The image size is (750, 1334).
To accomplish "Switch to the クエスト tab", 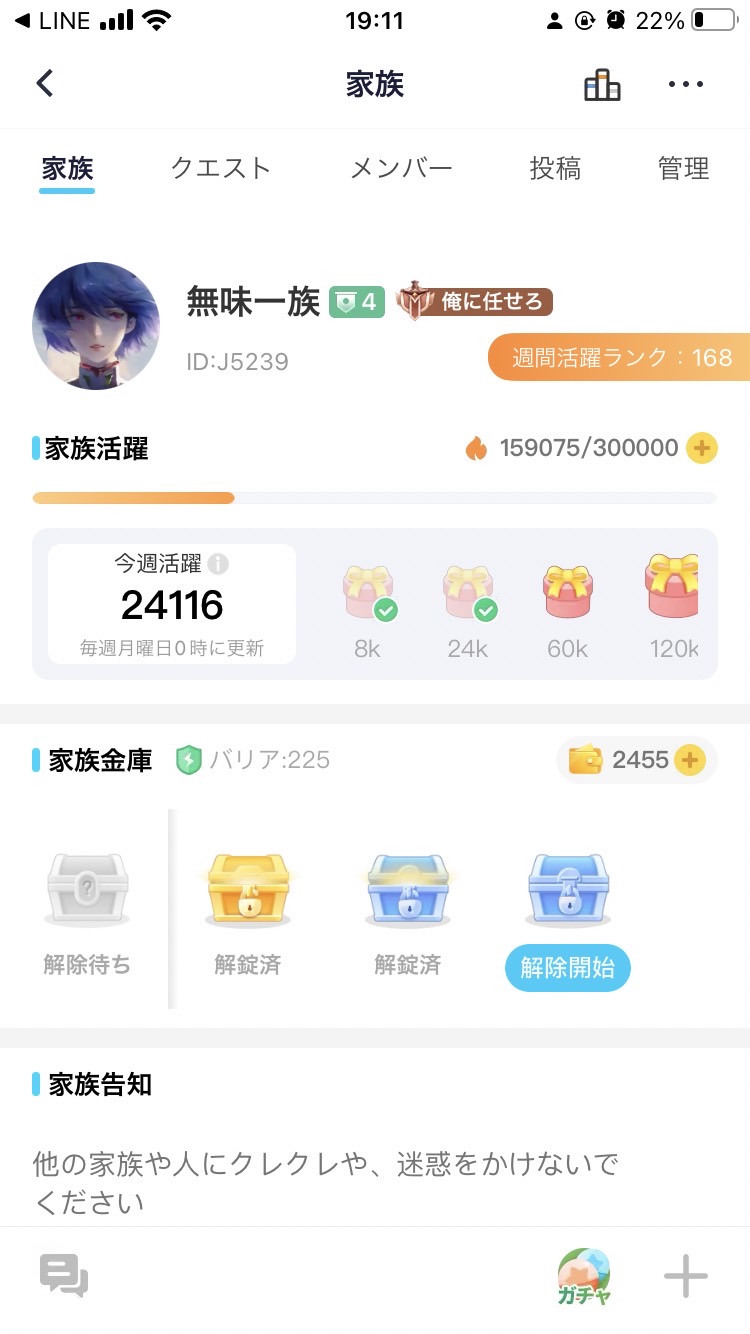I will tap(220, 168).
